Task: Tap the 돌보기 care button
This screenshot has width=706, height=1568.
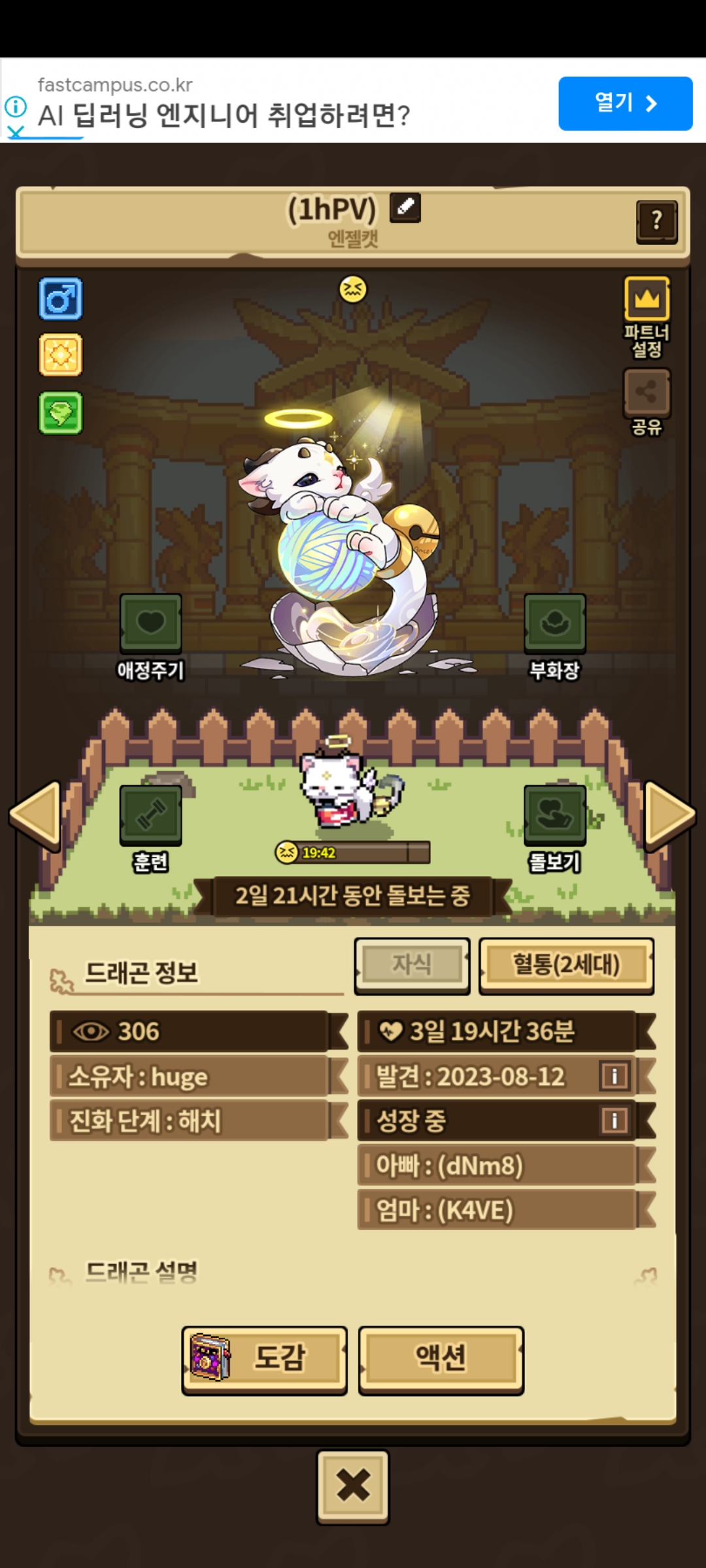Action: coord(554,815)
